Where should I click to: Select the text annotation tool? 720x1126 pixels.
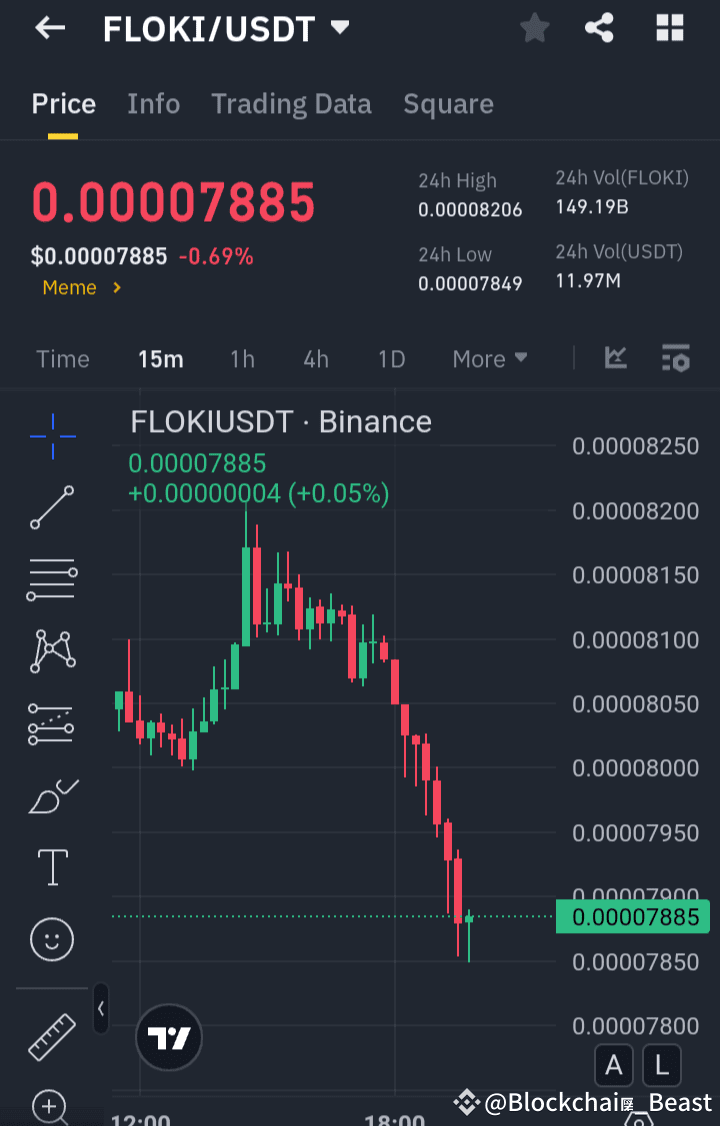[51, 867]
